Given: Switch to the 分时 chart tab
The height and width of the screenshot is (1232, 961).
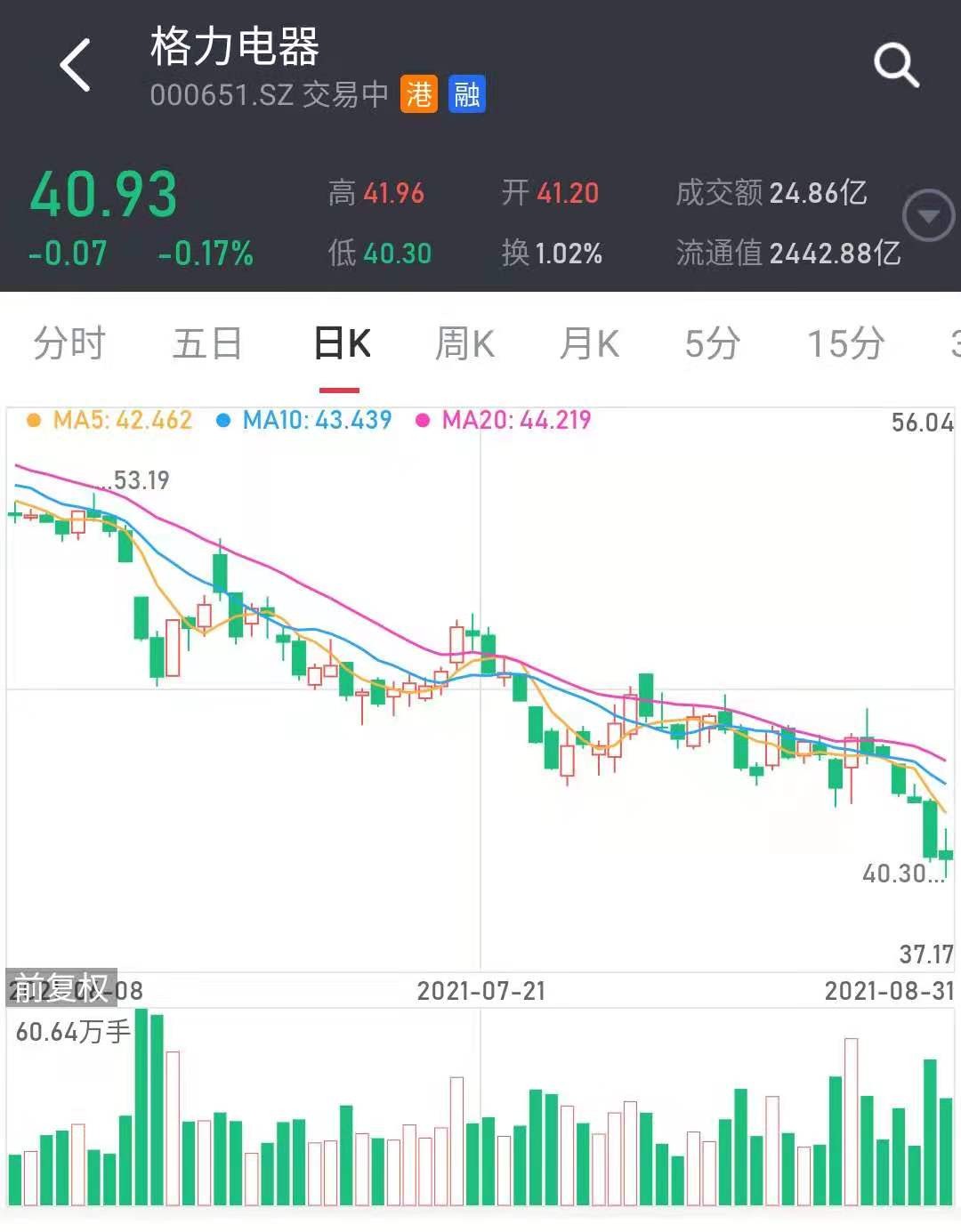Looking at the screenshot, I should tap(69, 343).
